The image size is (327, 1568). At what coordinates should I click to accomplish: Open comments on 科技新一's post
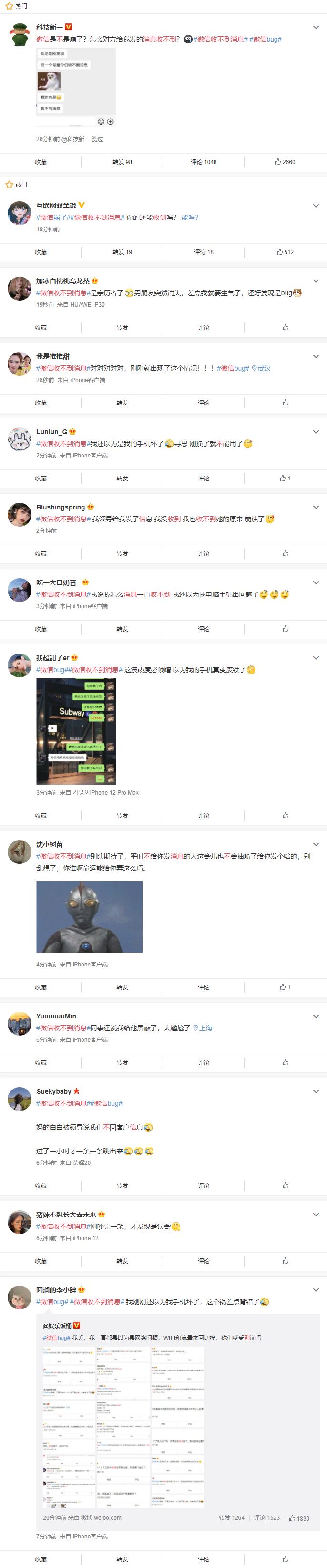(203, 162)
